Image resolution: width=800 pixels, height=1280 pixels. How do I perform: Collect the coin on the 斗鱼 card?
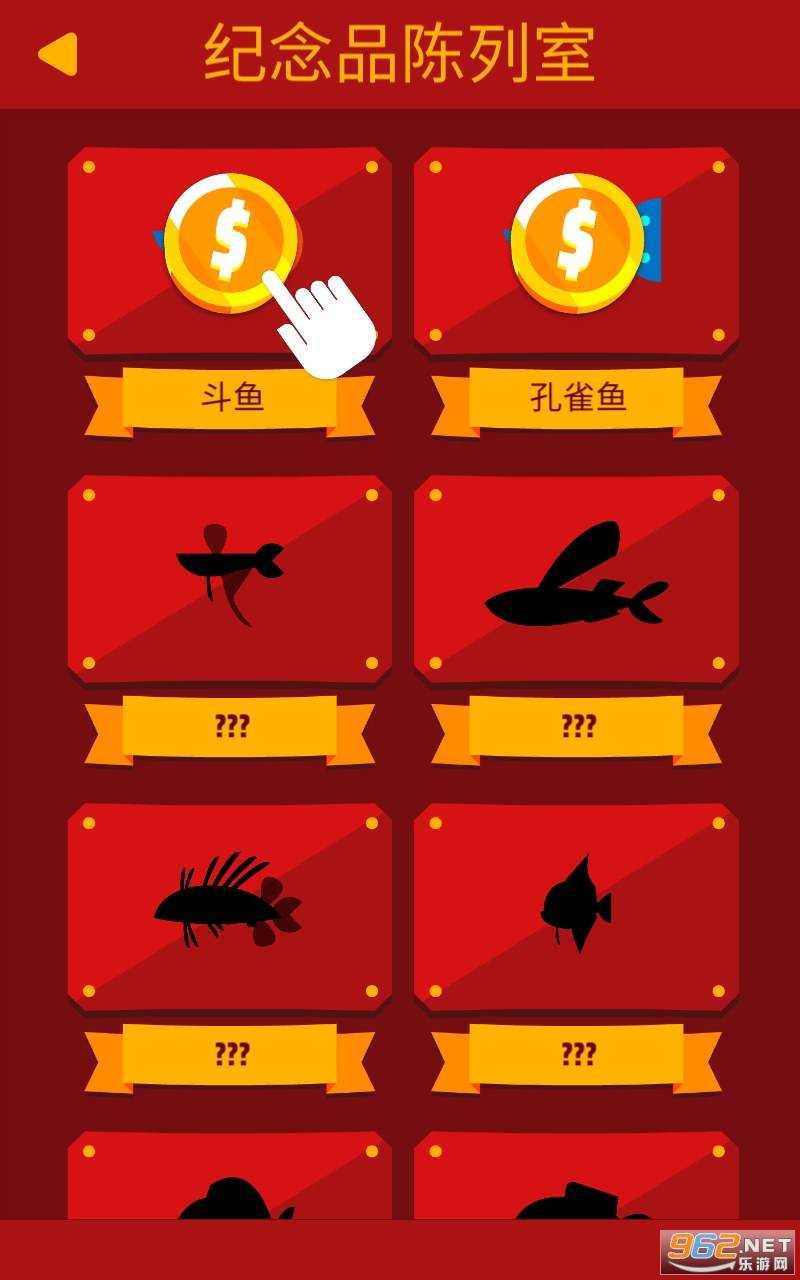(230, 242)
